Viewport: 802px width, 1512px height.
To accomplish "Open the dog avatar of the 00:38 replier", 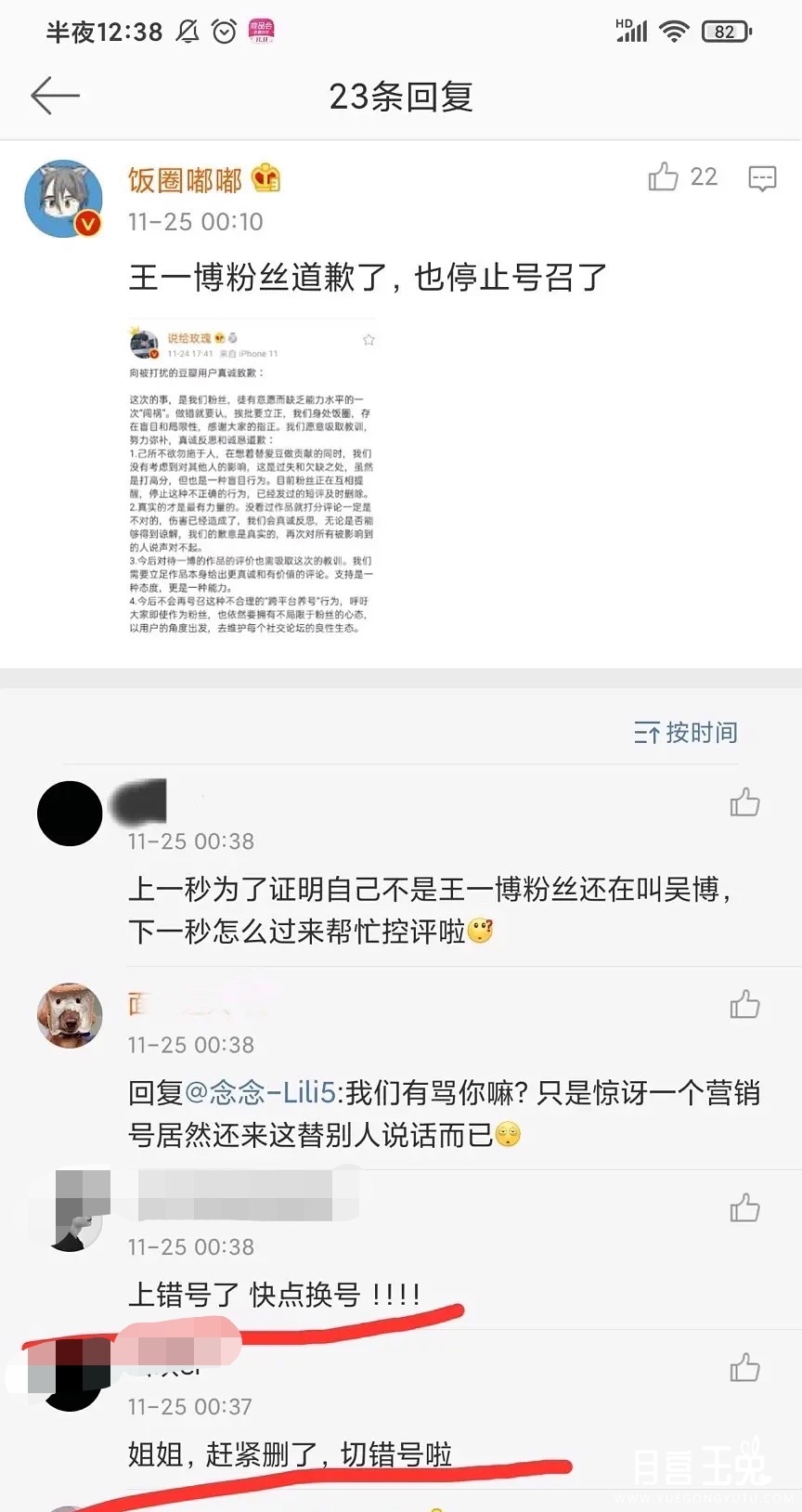I will [70, 1015].
